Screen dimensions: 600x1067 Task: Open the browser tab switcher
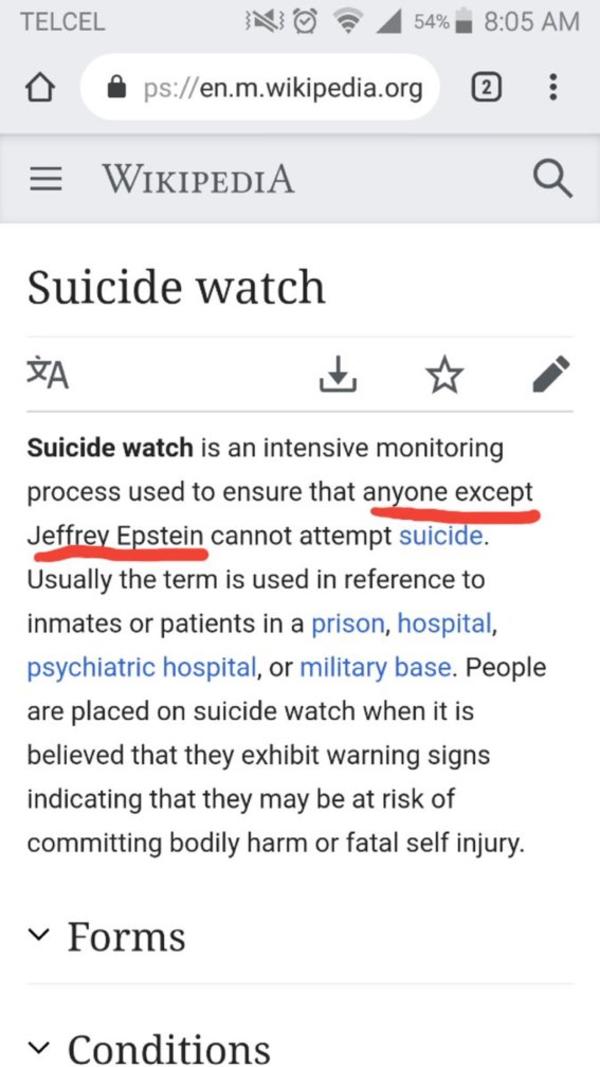[485, 88]
